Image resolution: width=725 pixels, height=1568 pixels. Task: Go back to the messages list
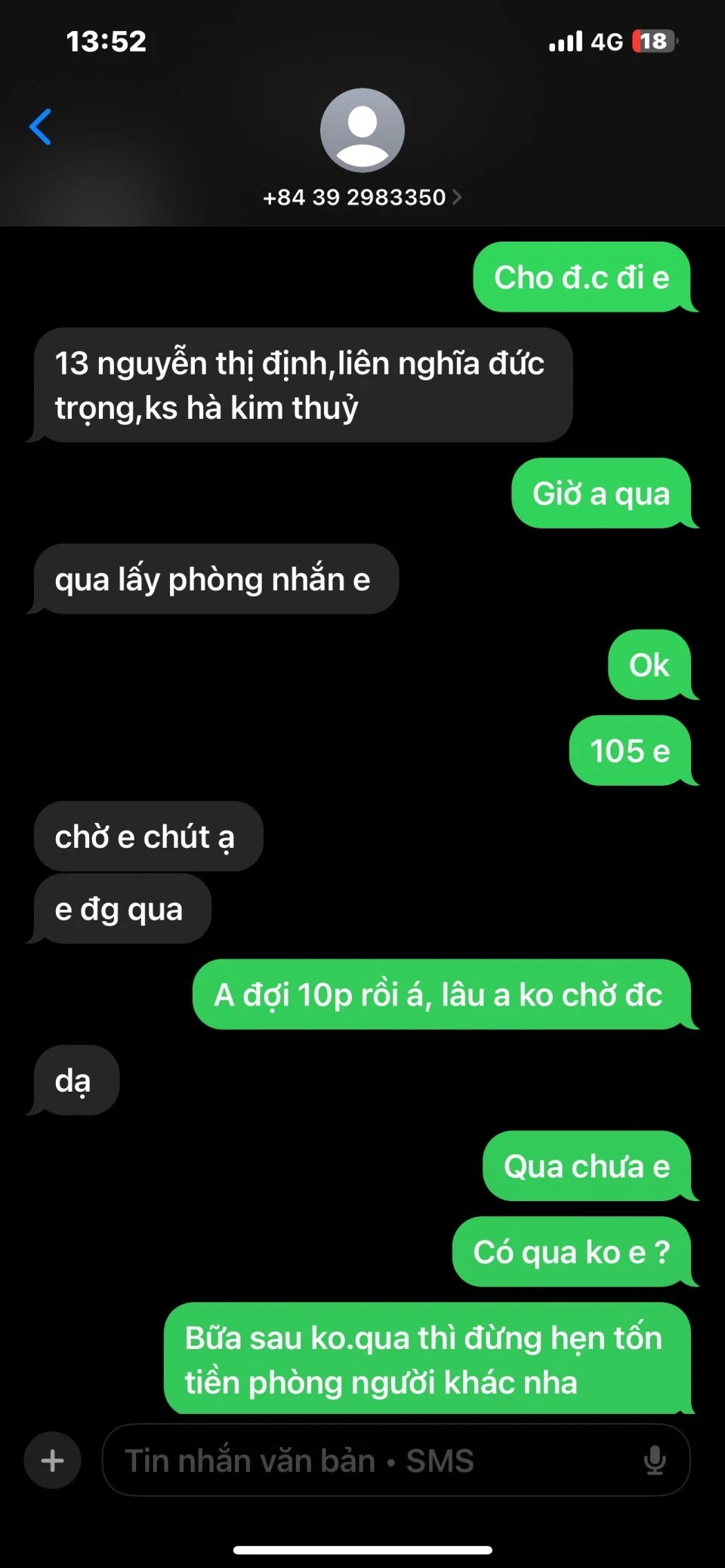tap(41, 127)
